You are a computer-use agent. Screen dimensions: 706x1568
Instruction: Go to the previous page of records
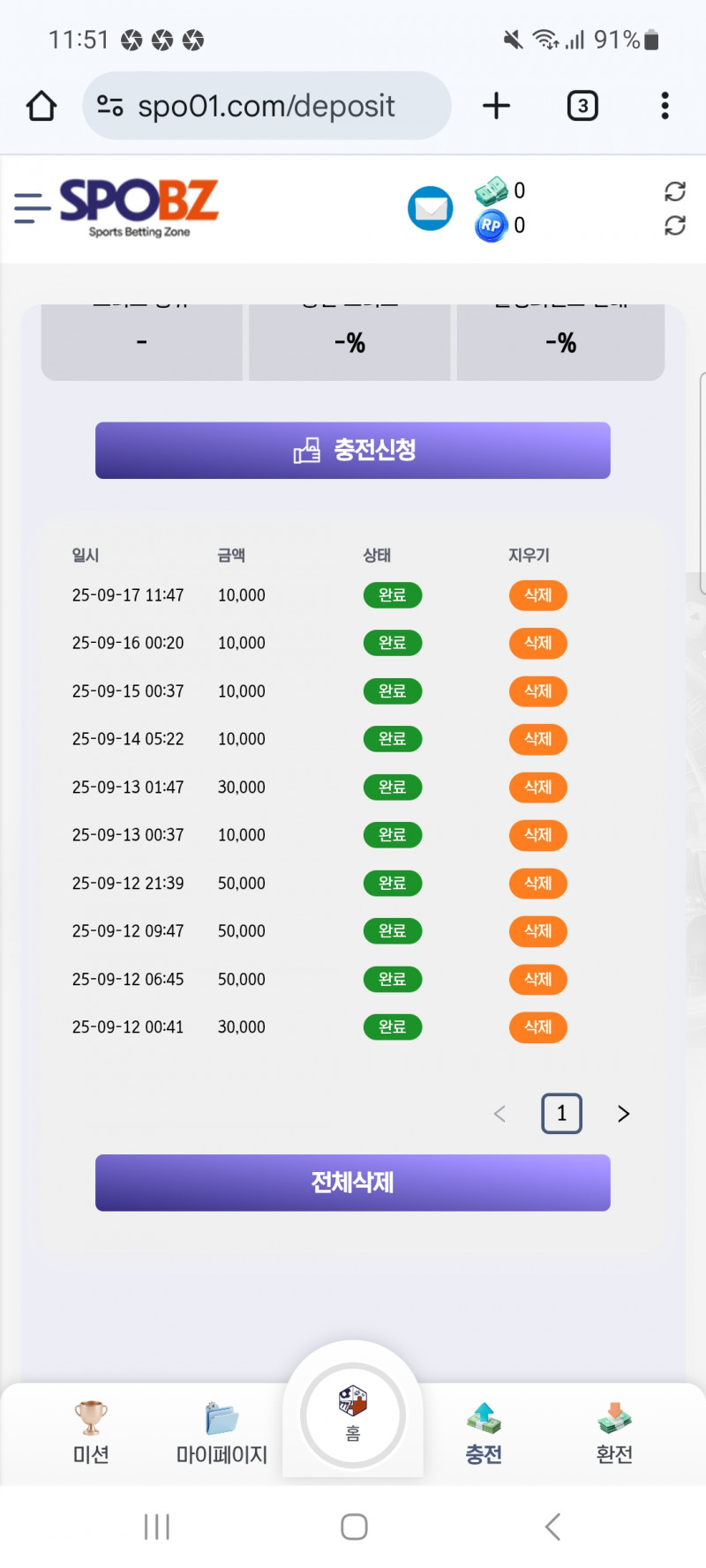click(x=499, y=1114)
